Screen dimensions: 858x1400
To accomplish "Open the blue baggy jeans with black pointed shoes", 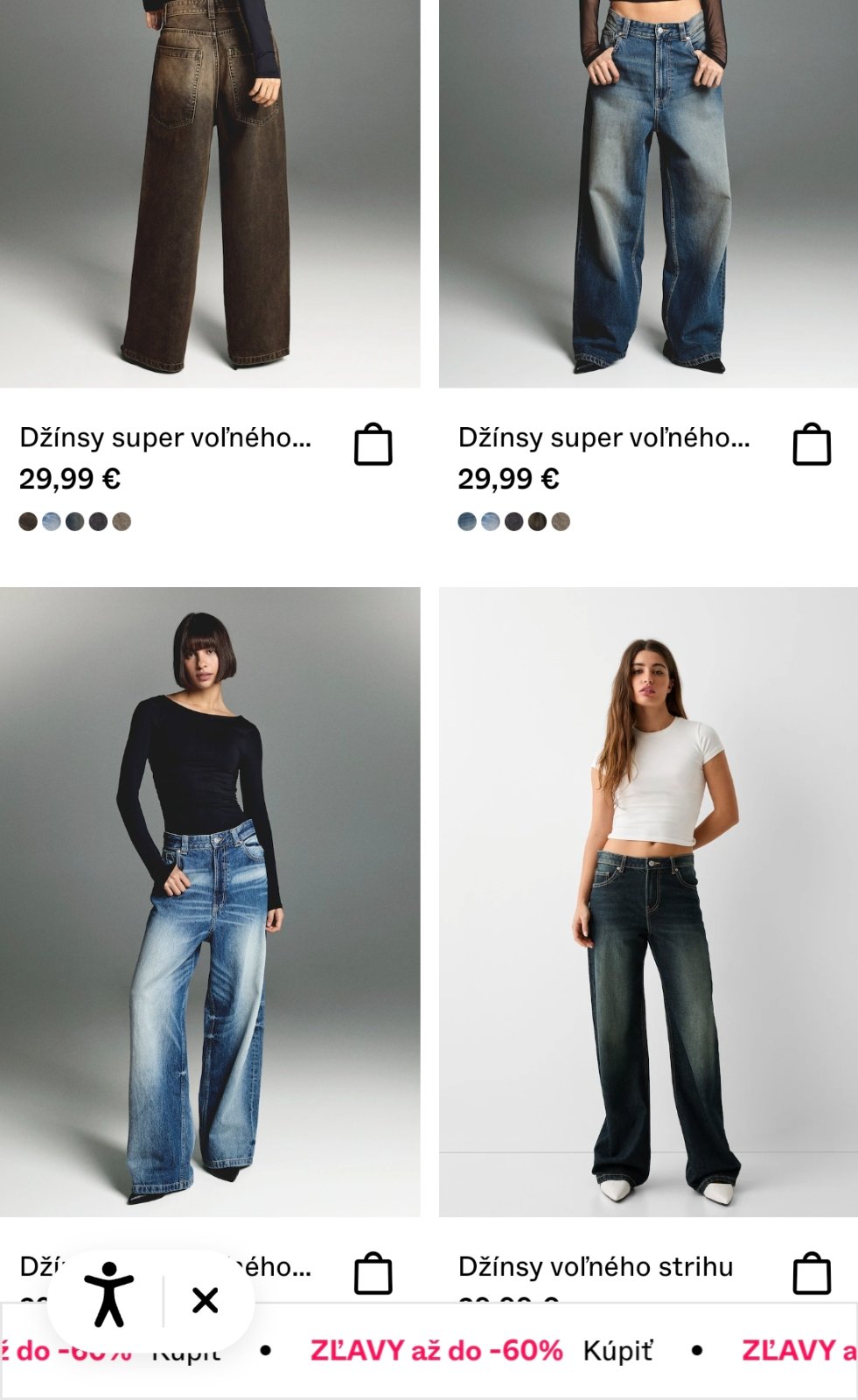I will pos(648,192).
